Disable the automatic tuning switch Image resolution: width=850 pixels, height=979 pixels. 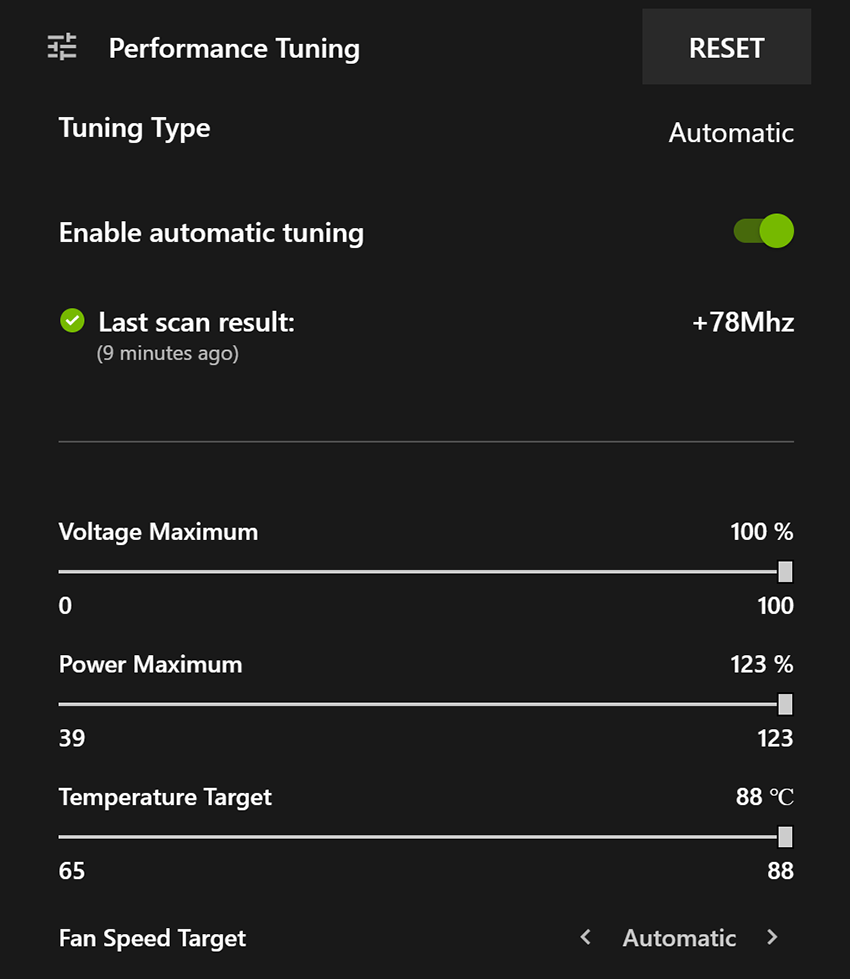point(764,232)
